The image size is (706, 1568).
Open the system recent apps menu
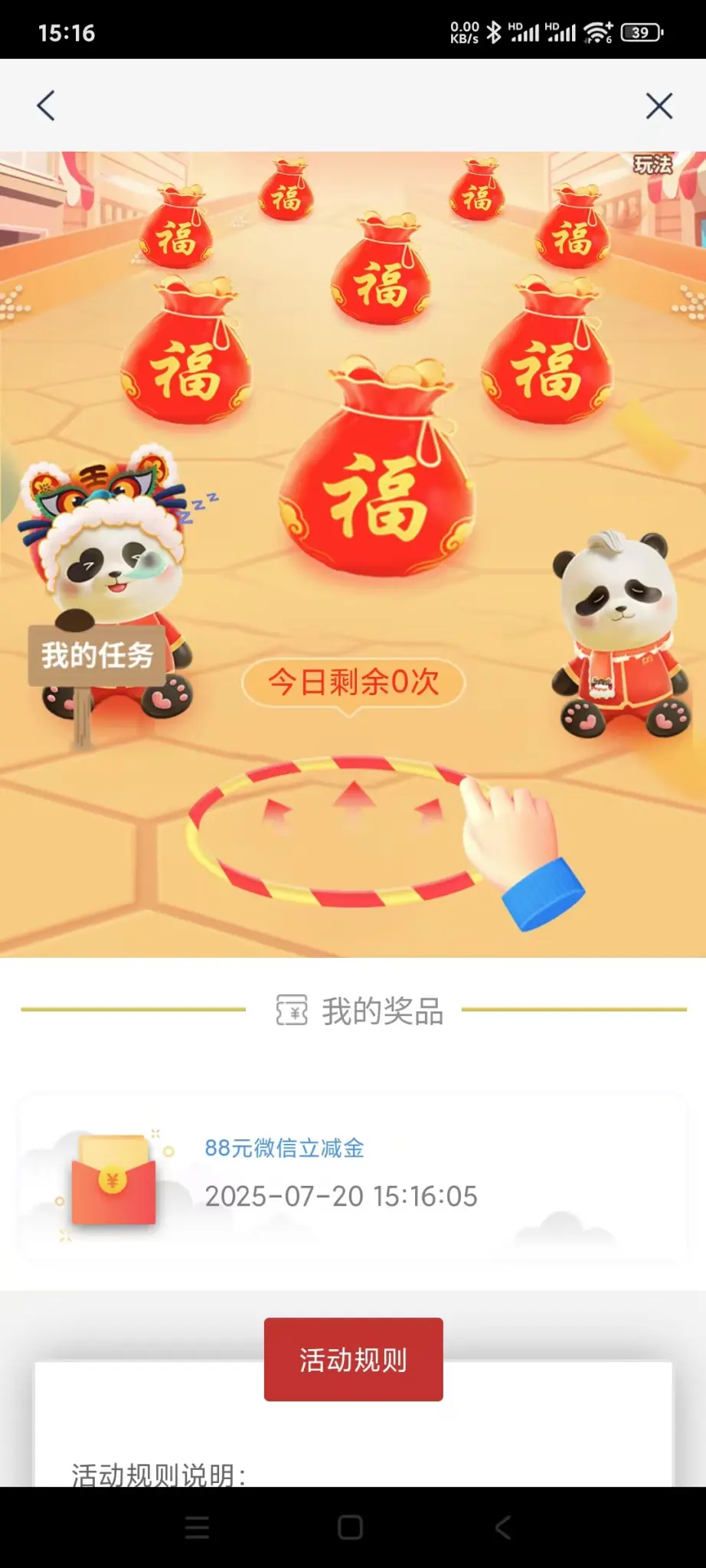[197, 1527]
